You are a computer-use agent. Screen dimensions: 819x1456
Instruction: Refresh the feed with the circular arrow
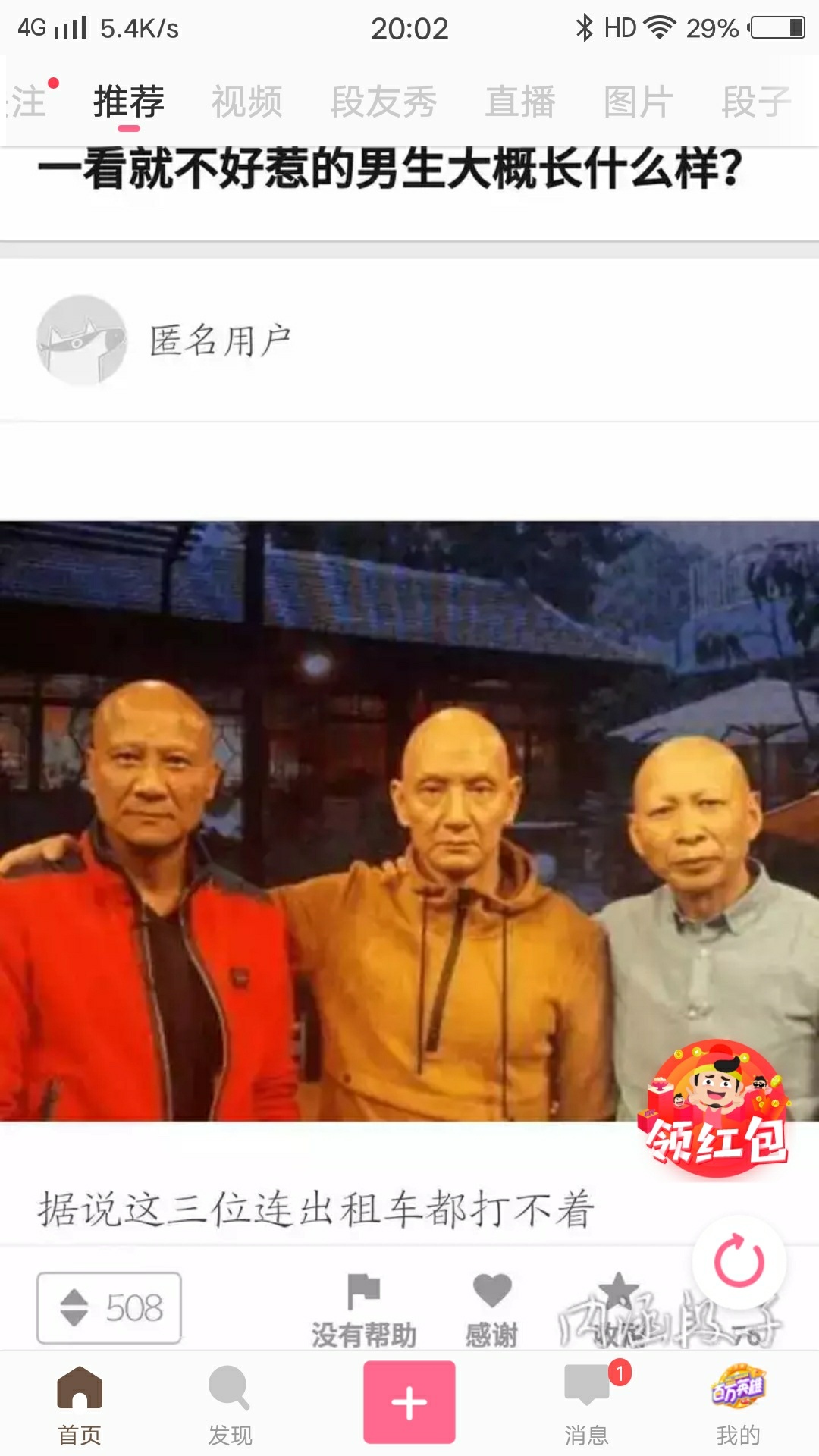click(739, 1262)
